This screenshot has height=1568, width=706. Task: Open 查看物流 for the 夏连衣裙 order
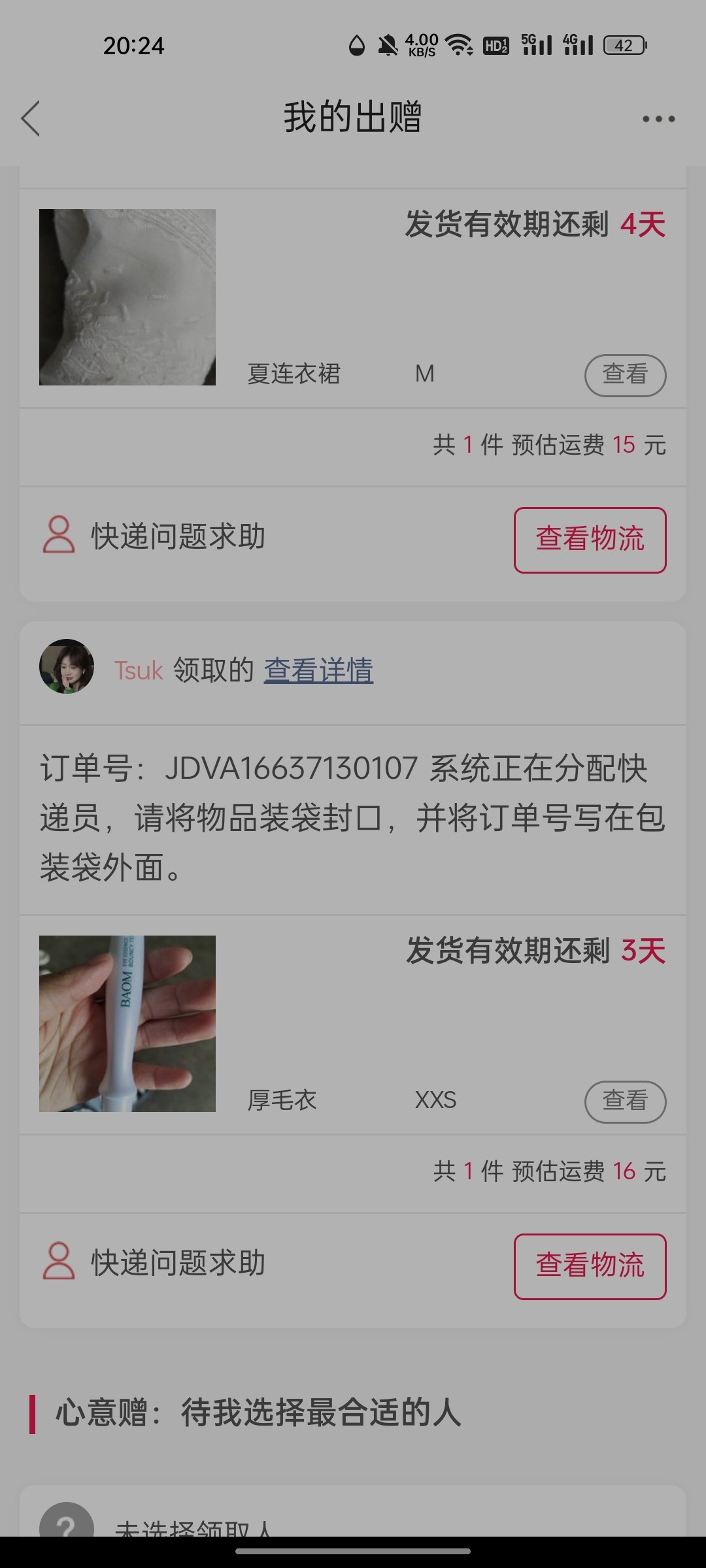click(x=590, y=540)
